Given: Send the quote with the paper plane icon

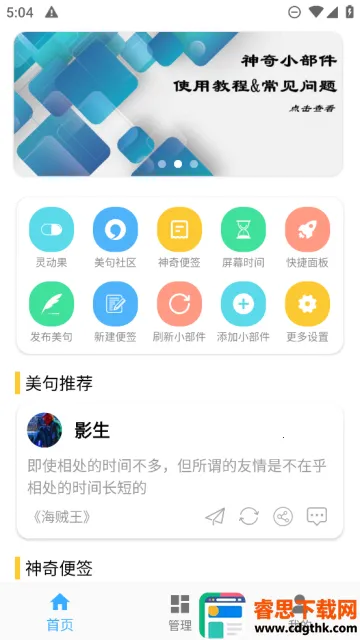Looking at the screenshot, I should 215,516.
